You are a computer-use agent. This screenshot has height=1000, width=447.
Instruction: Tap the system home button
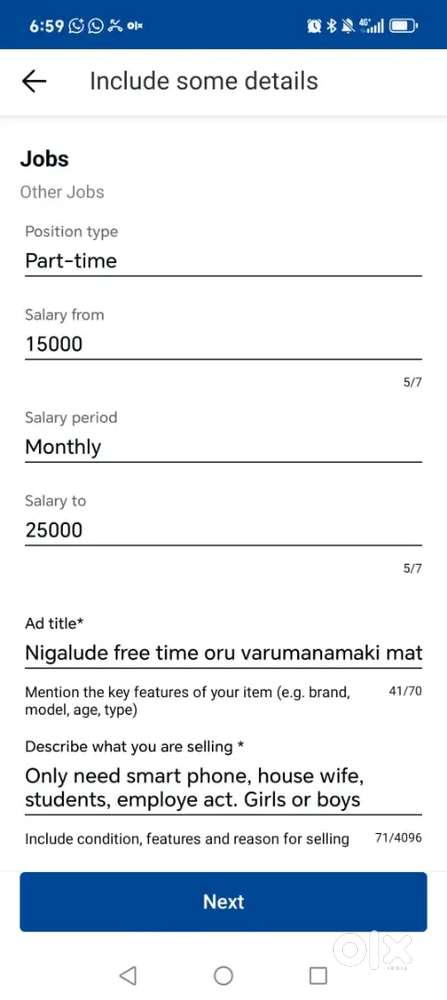coord(223,975)
